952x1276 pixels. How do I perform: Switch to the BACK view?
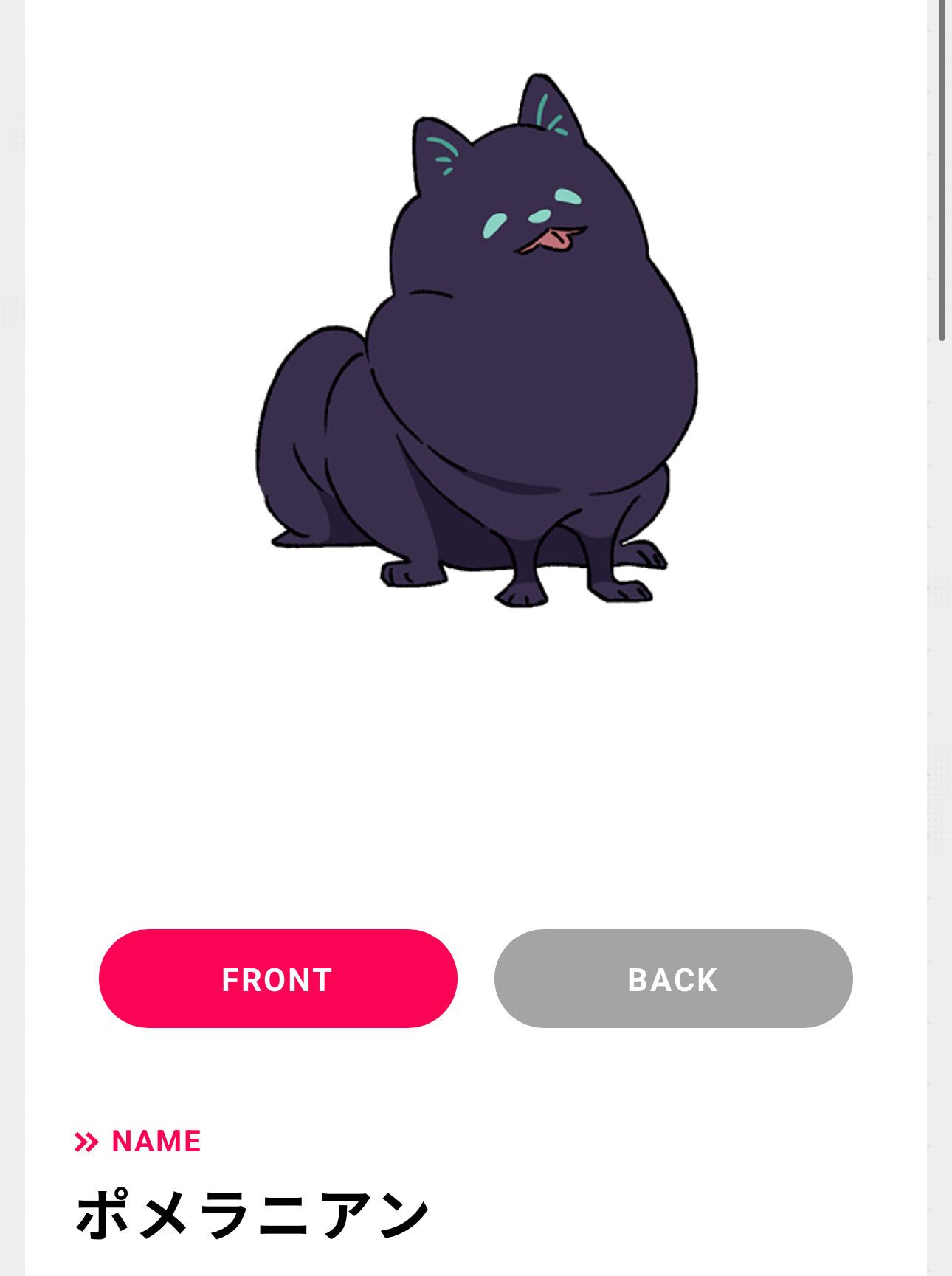[x=673, y=979]
